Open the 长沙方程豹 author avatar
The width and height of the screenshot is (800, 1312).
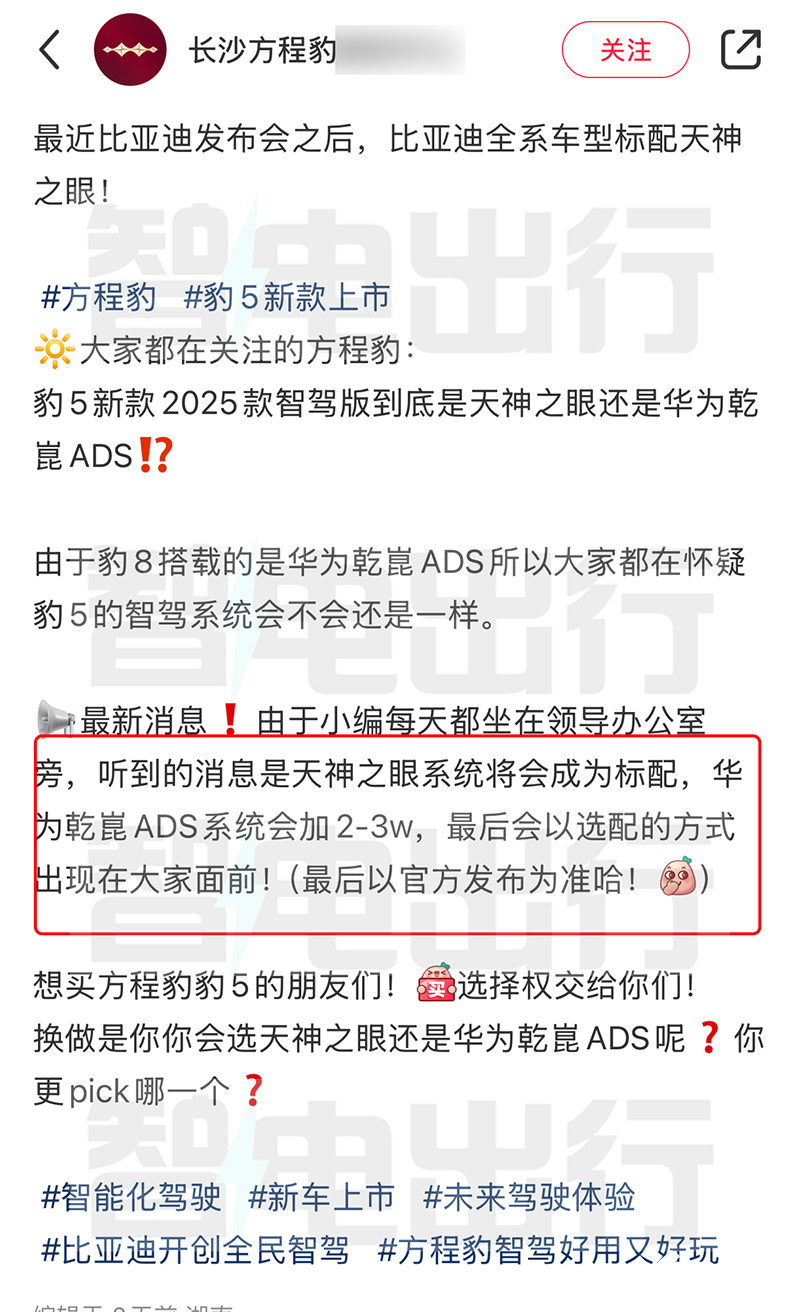click(130, 49)
